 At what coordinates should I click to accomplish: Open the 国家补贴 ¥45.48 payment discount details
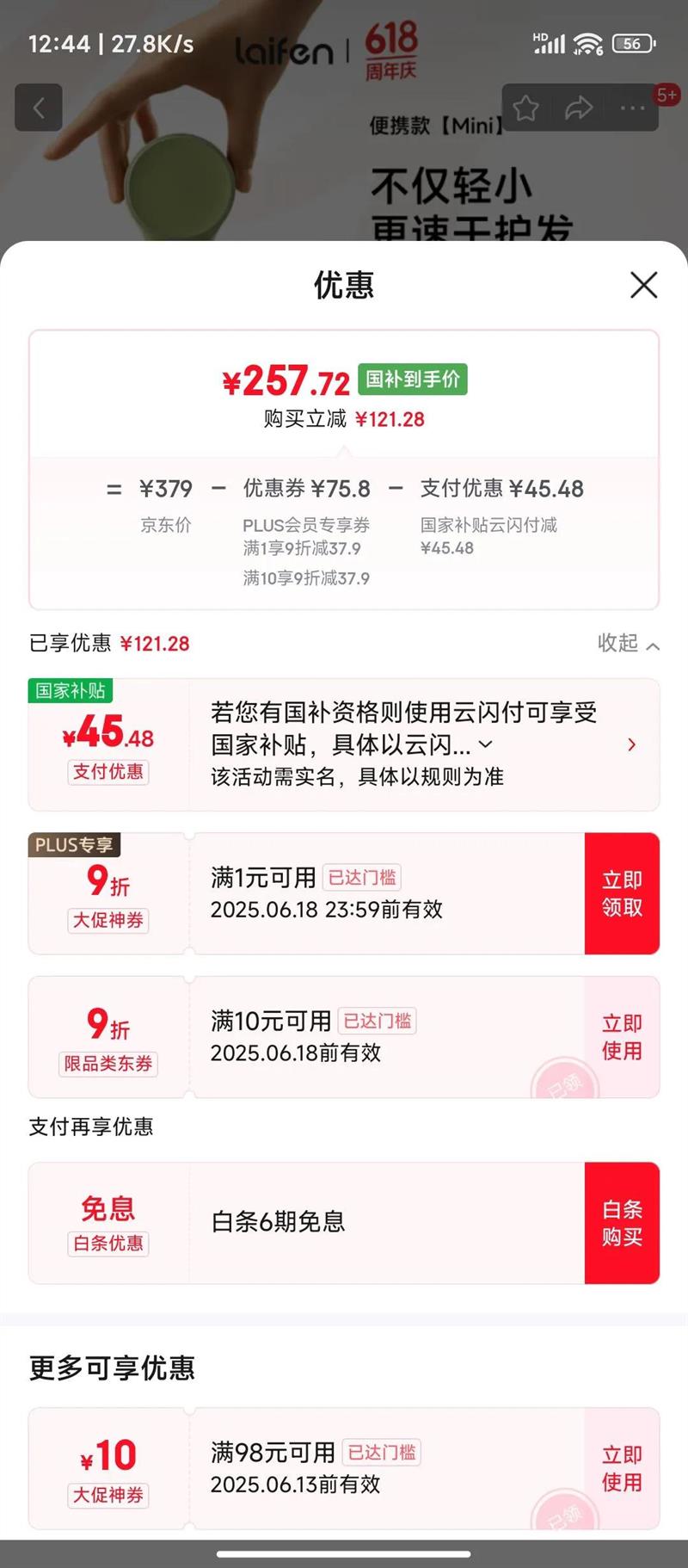click(631, 744)
